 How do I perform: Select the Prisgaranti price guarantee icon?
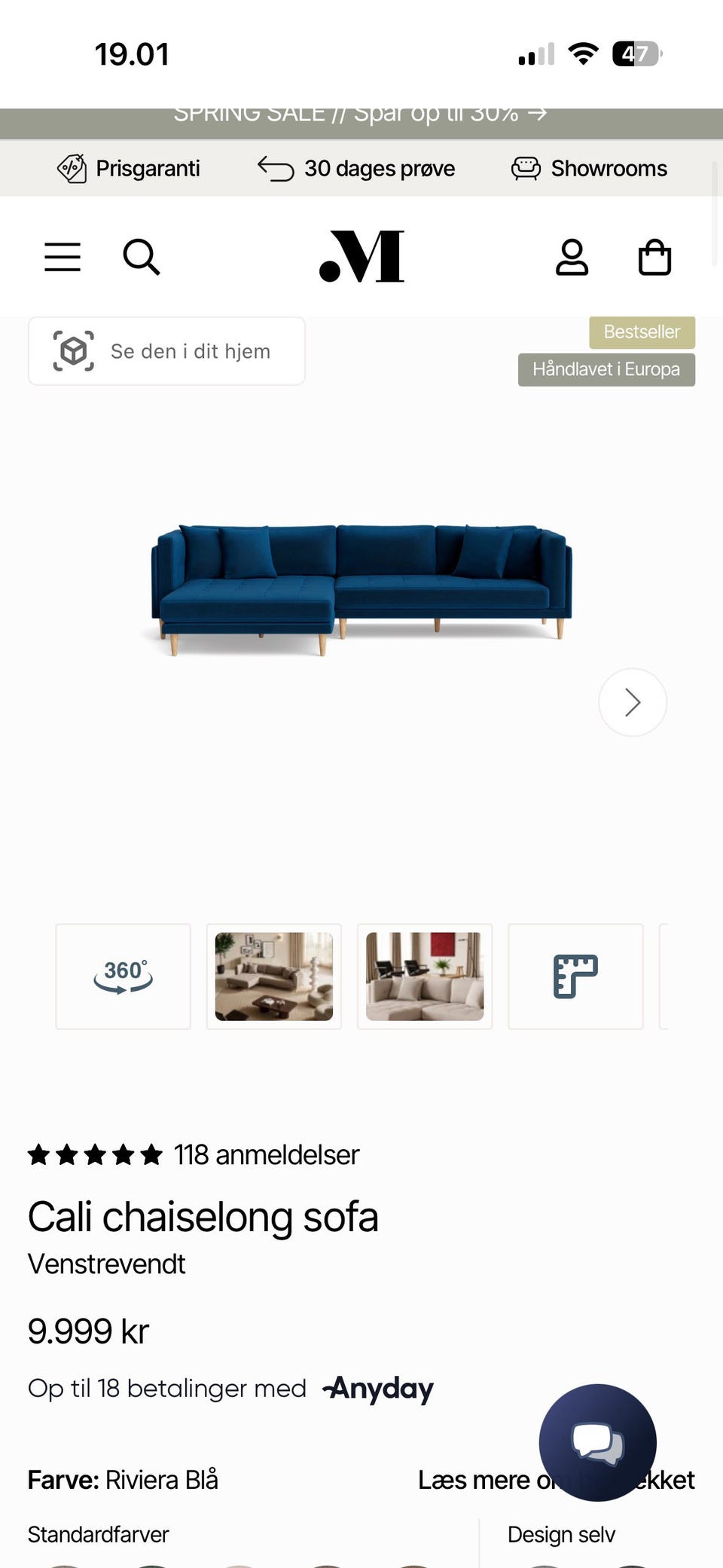coord(72,168)
